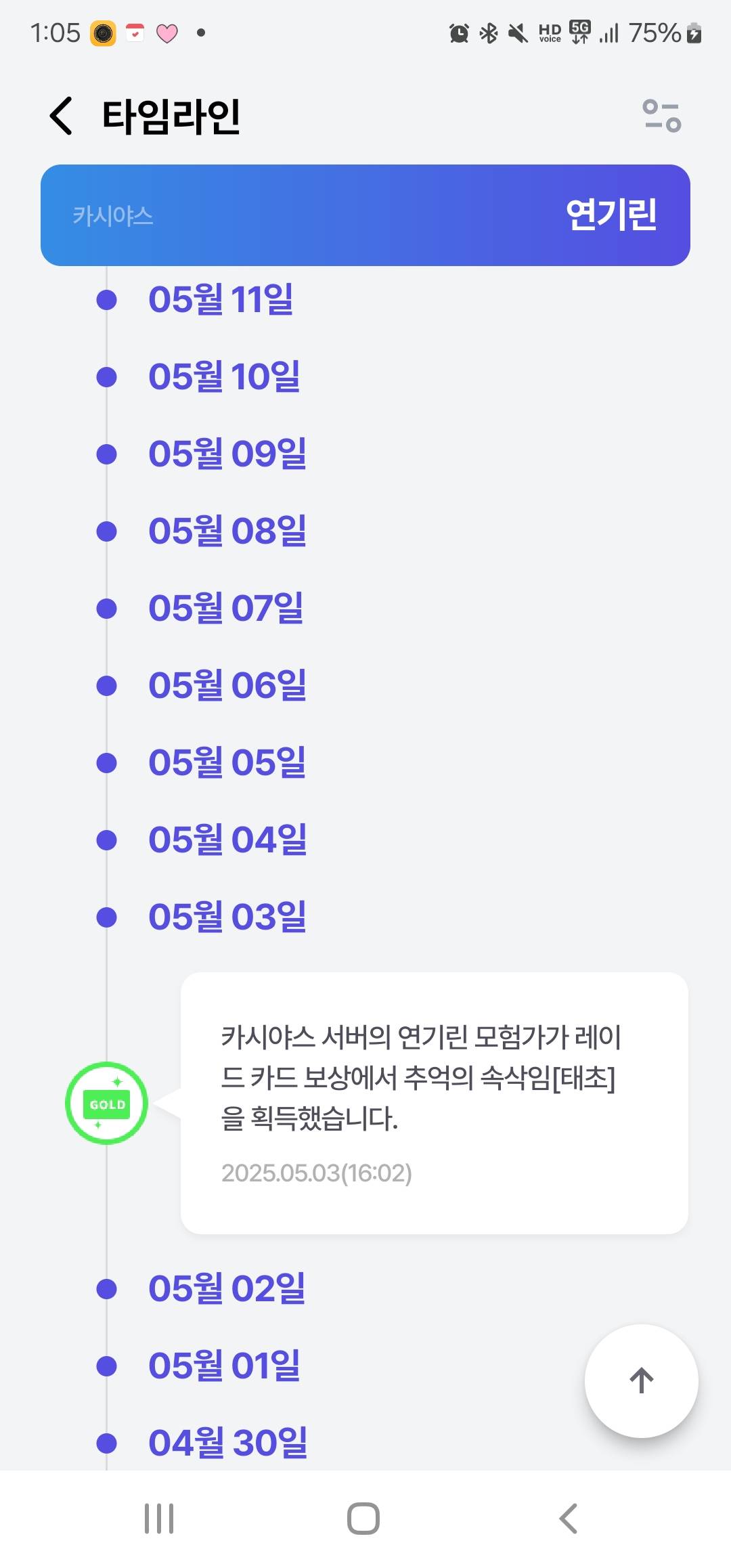
Task: Open recent apps from the navigation bar
Action: click(x=159, y=1519)
